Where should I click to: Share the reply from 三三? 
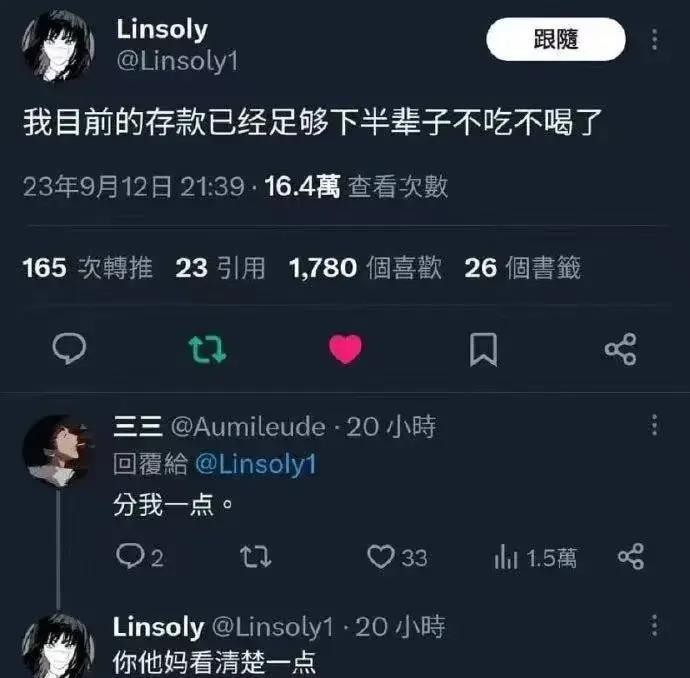coord(630,558)
